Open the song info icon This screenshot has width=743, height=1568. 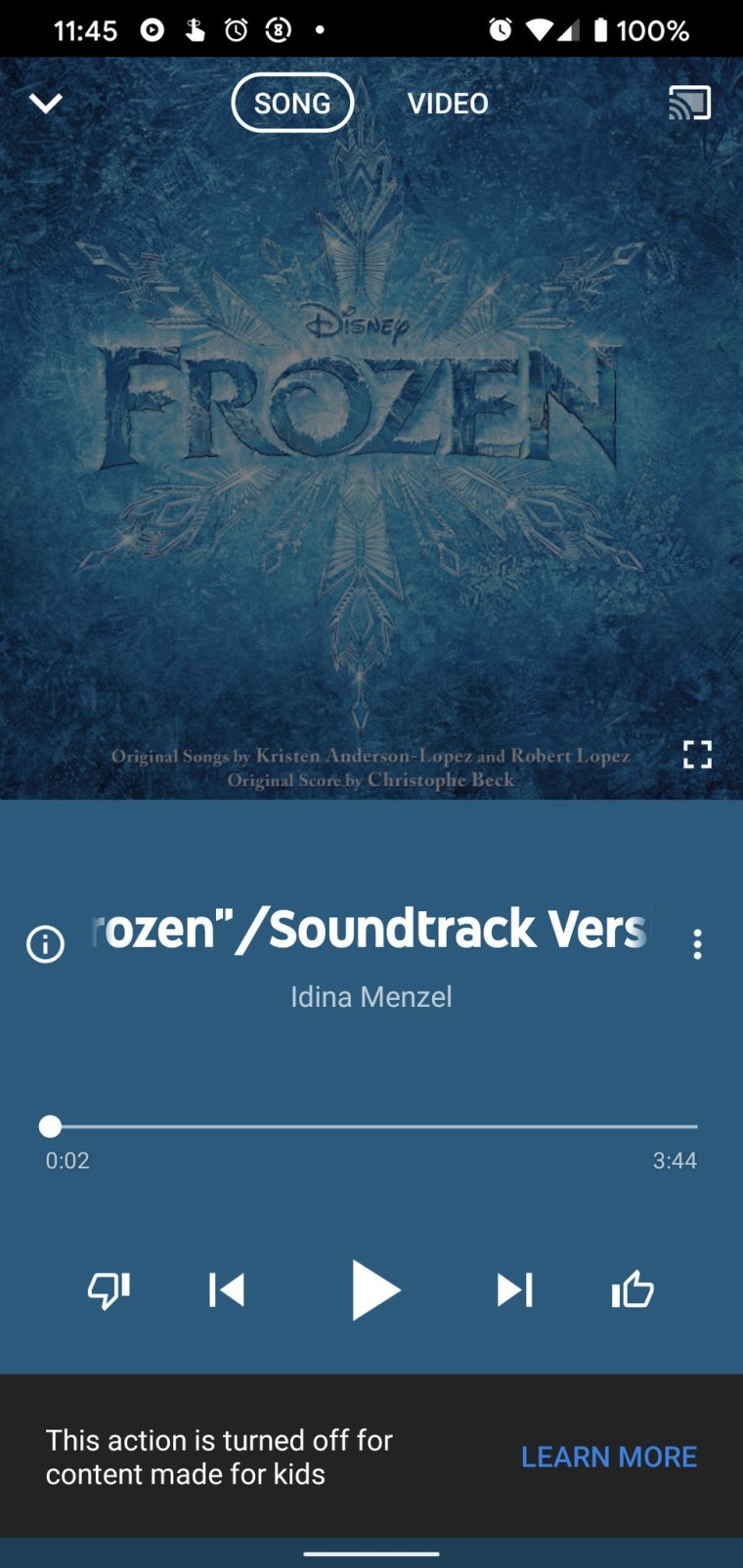tap(46, 944)
